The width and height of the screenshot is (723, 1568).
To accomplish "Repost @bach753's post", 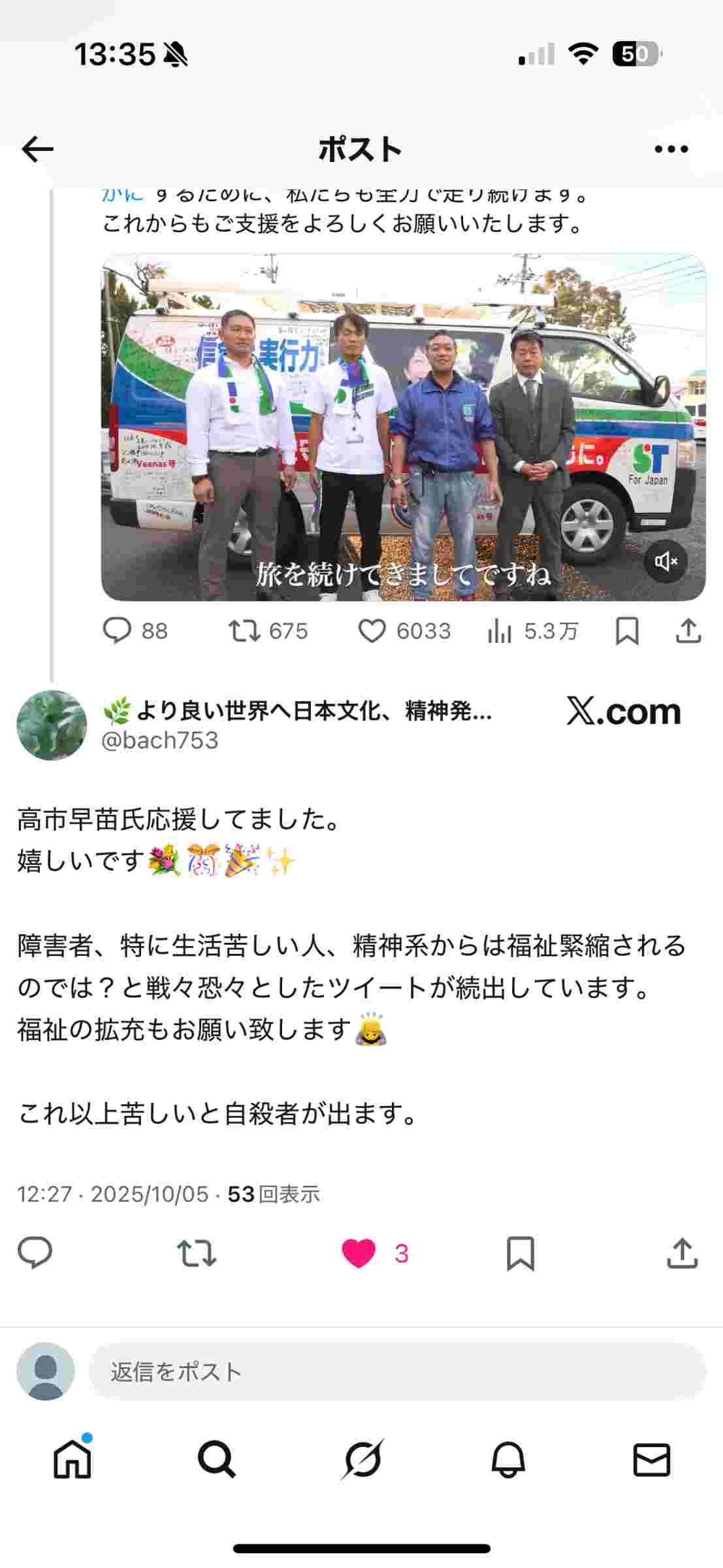I will coord(197,1253).
